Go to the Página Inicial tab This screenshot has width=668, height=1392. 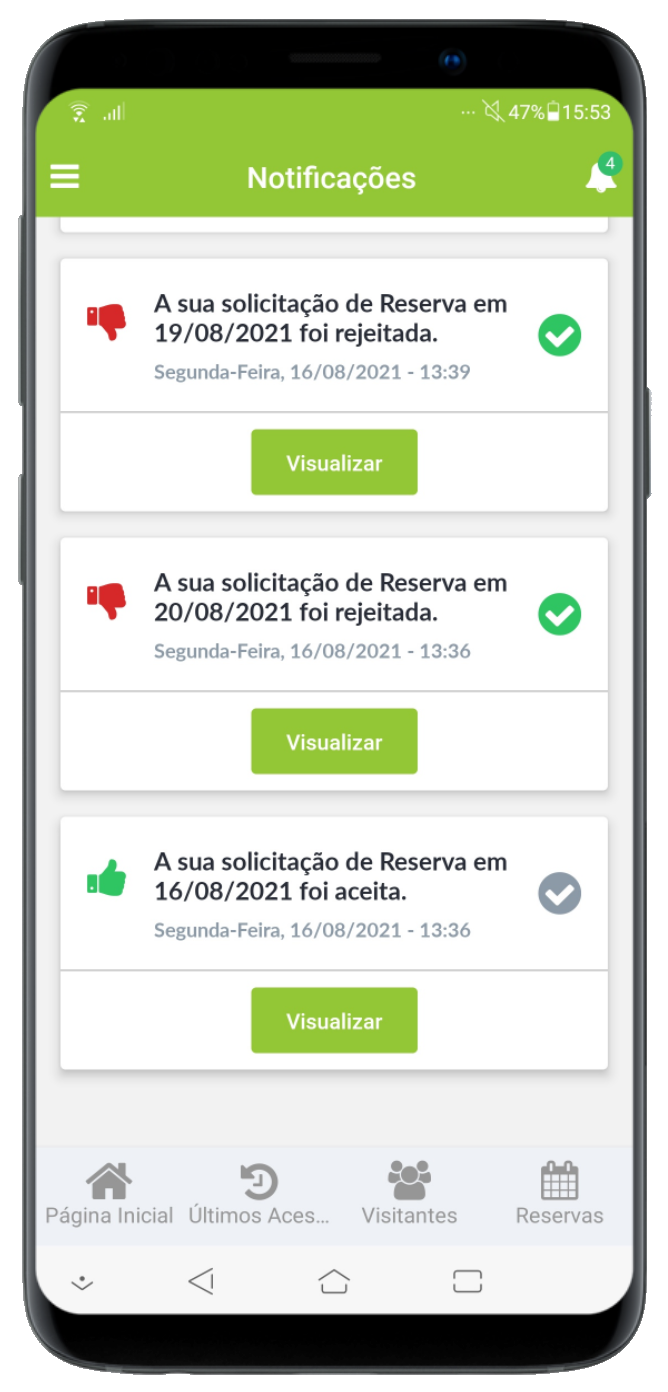pos(109,1194)
